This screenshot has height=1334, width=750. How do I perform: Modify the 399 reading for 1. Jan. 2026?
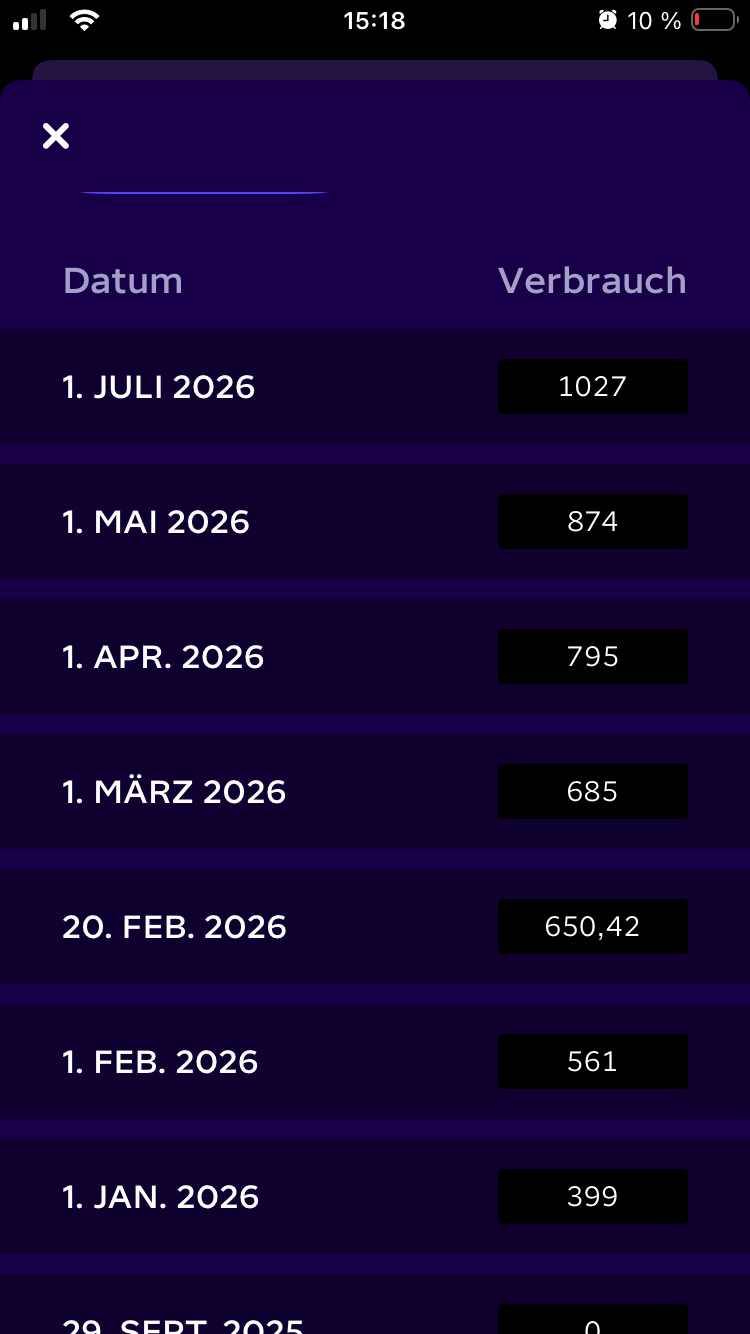tap(593, 1196)
